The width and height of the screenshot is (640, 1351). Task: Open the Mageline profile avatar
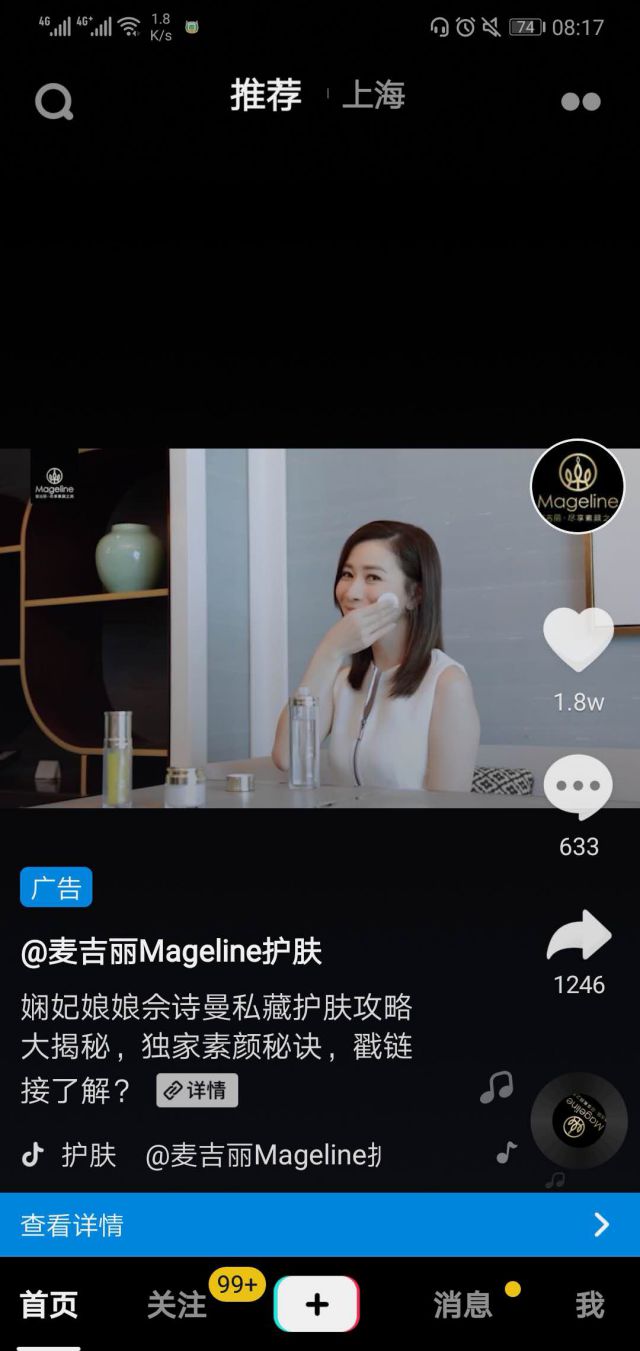coord(577,486)
